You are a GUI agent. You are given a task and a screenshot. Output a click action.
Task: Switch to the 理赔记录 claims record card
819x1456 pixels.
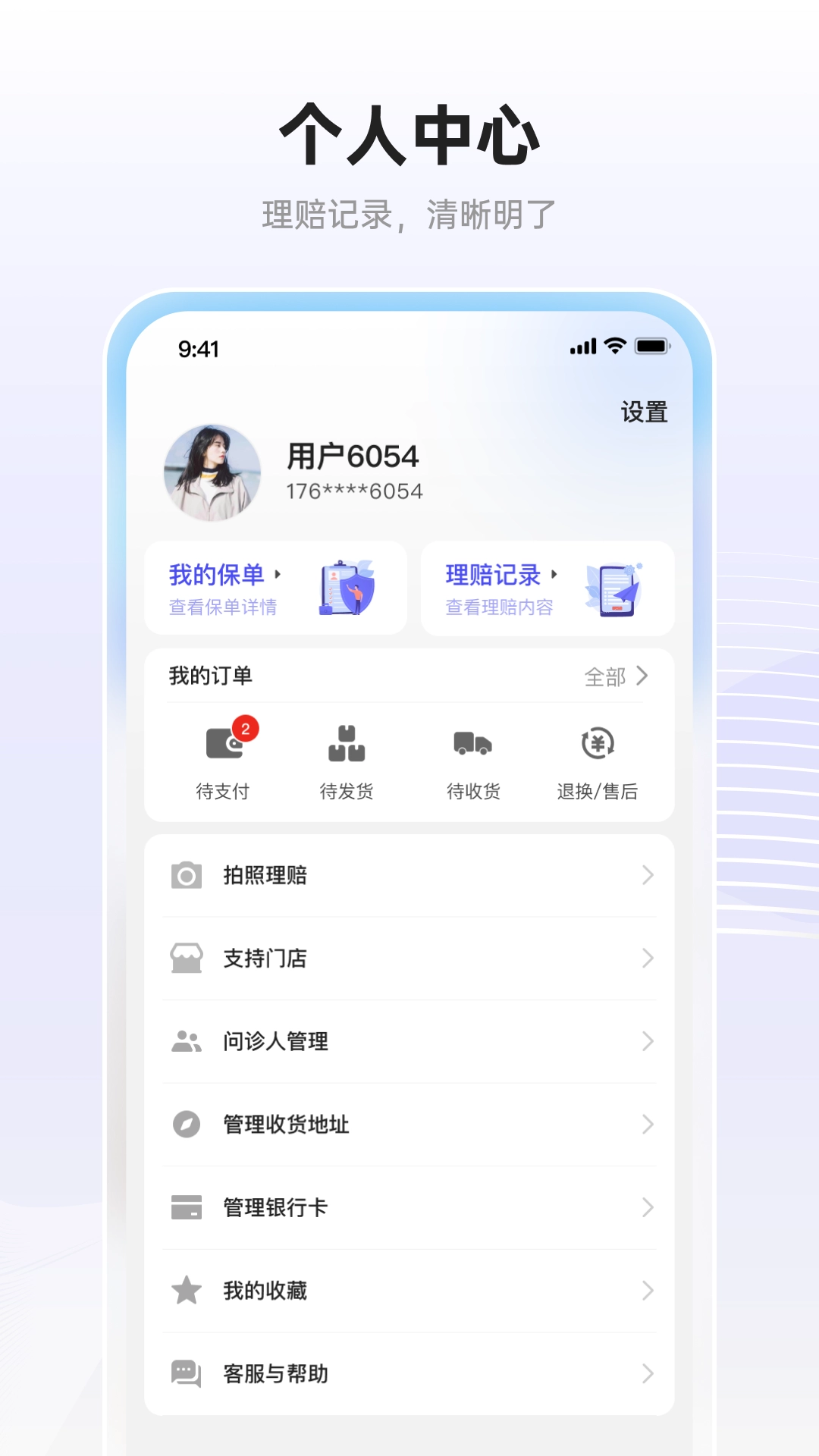point(548,588)
